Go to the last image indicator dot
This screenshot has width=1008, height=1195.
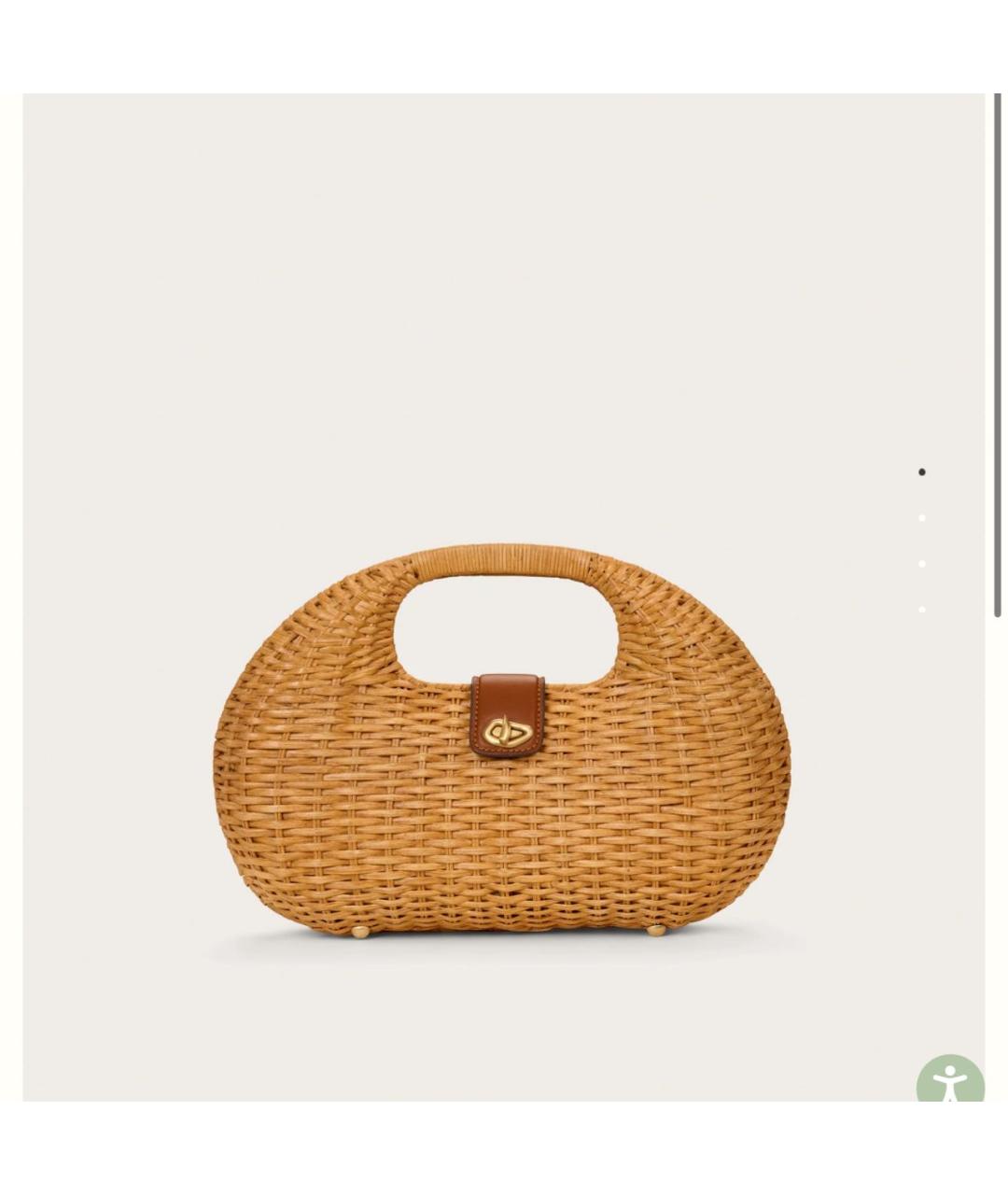pos(922,610)
